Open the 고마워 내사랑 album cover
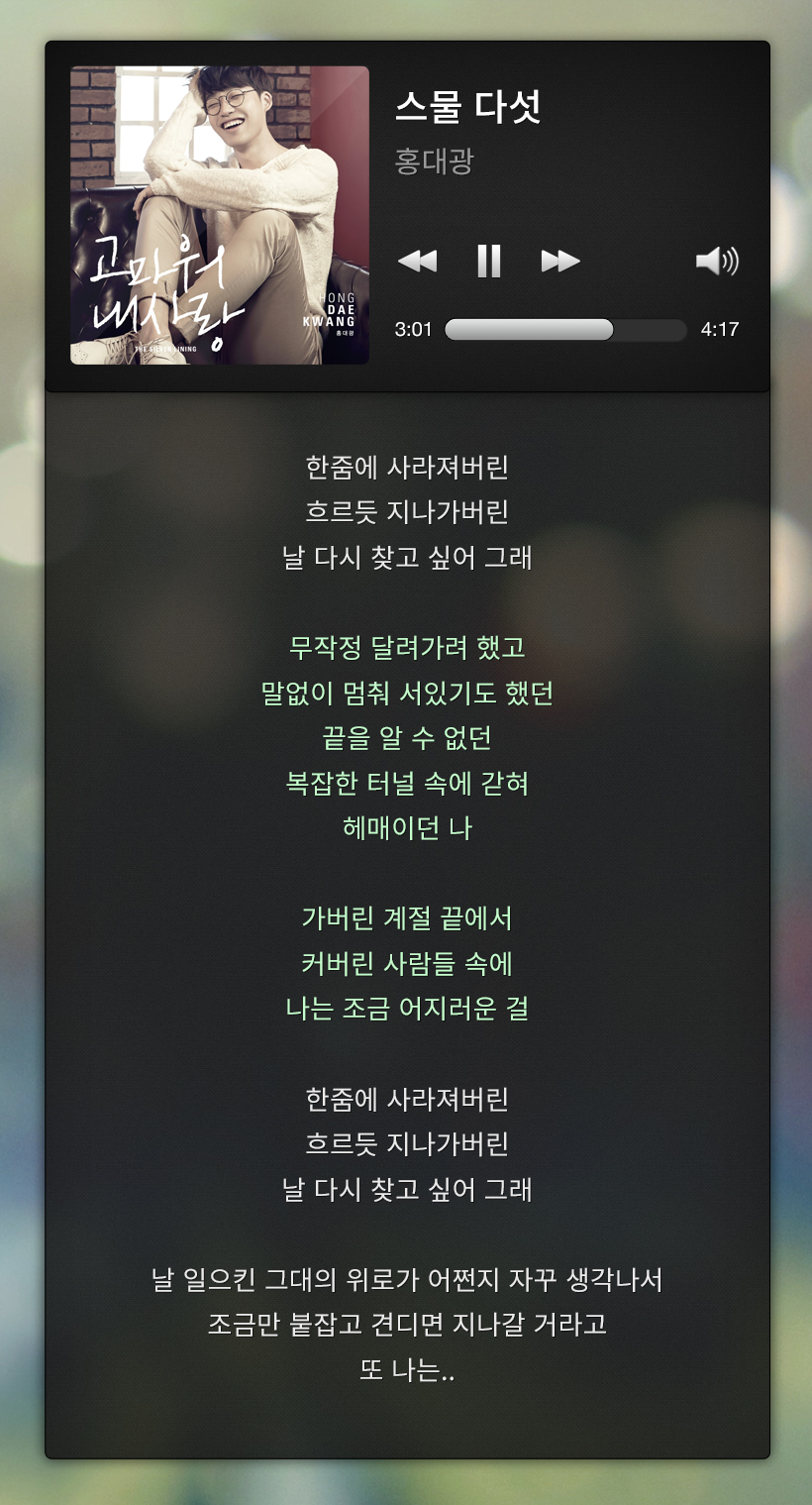 (x=220, y=215)
